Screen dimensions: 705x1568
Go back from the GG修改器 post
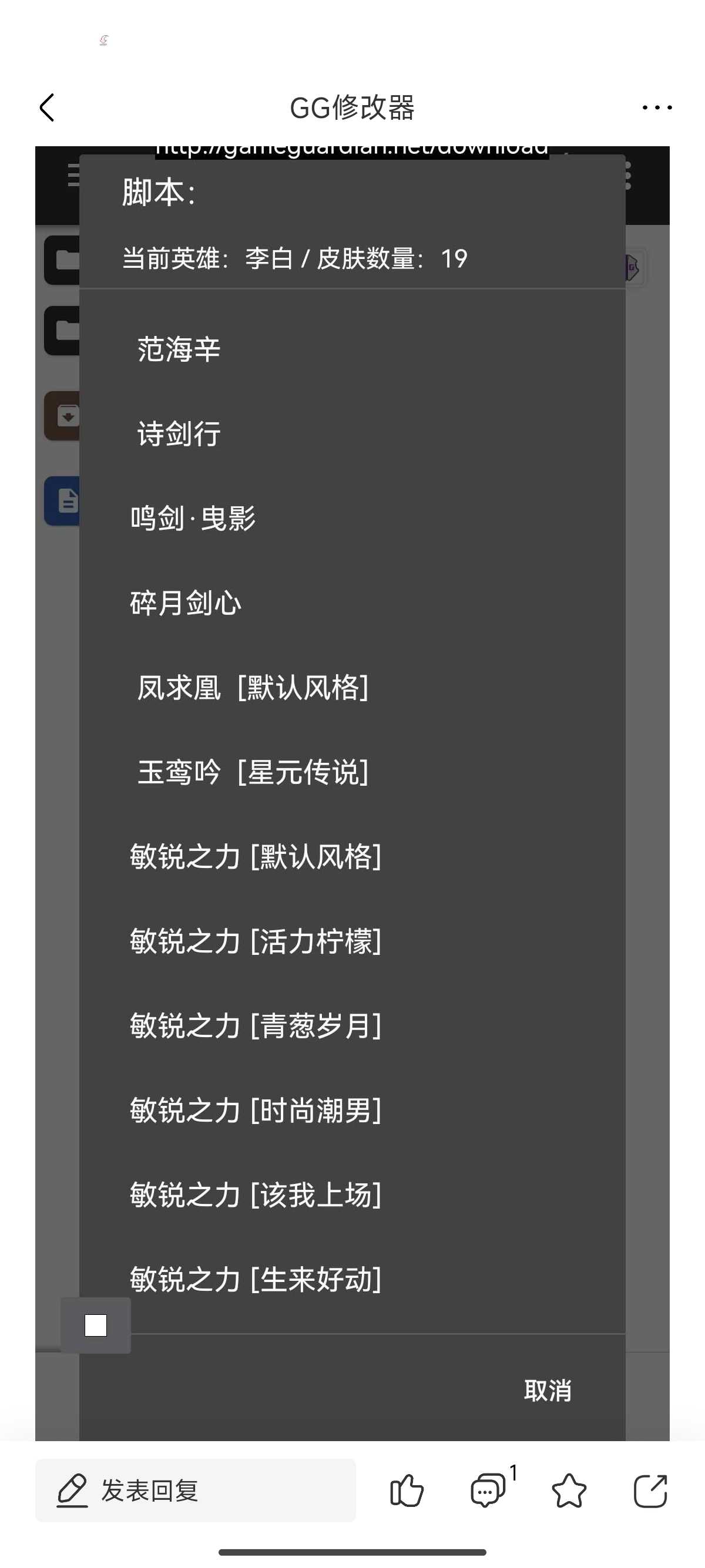click(48, 107)
